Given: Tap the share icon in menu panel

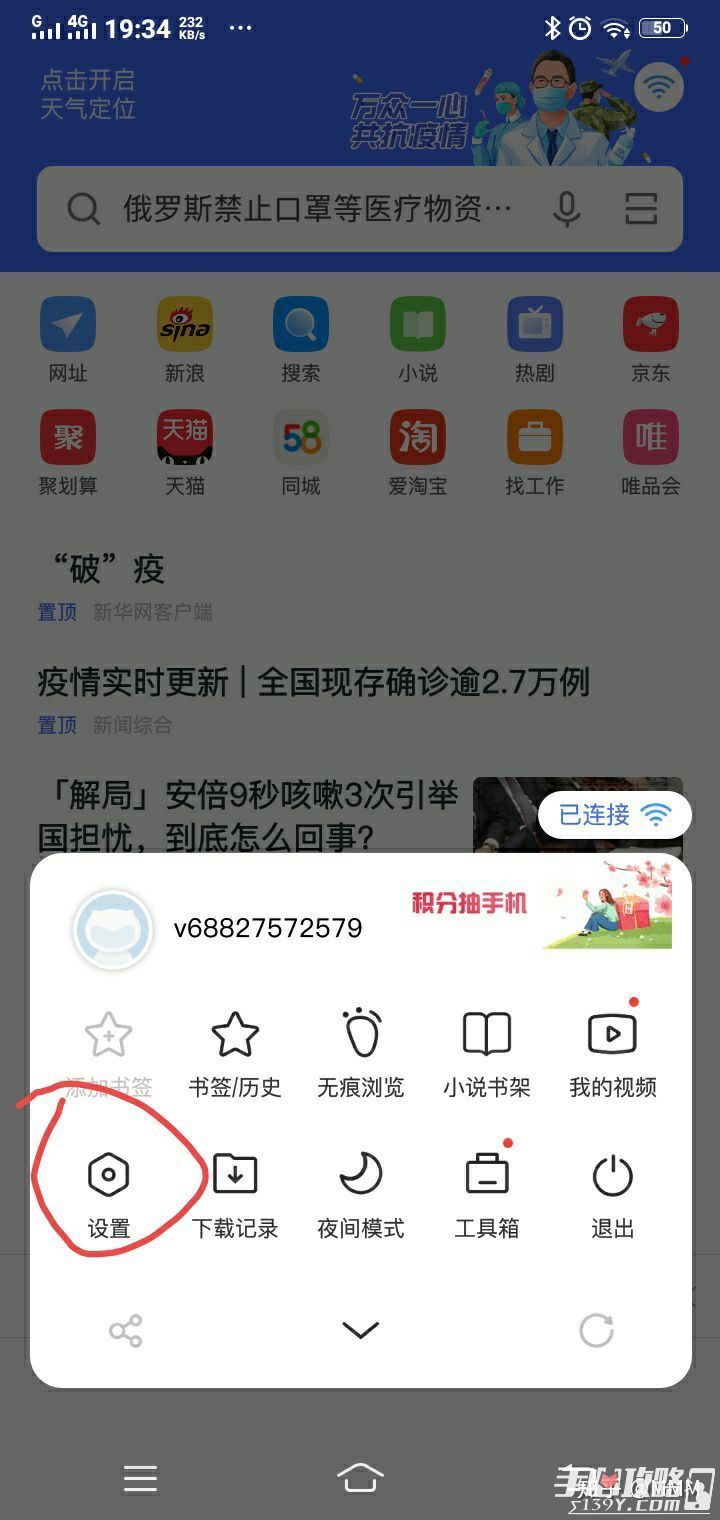Looking at the screenshot, I should 126,1331.
